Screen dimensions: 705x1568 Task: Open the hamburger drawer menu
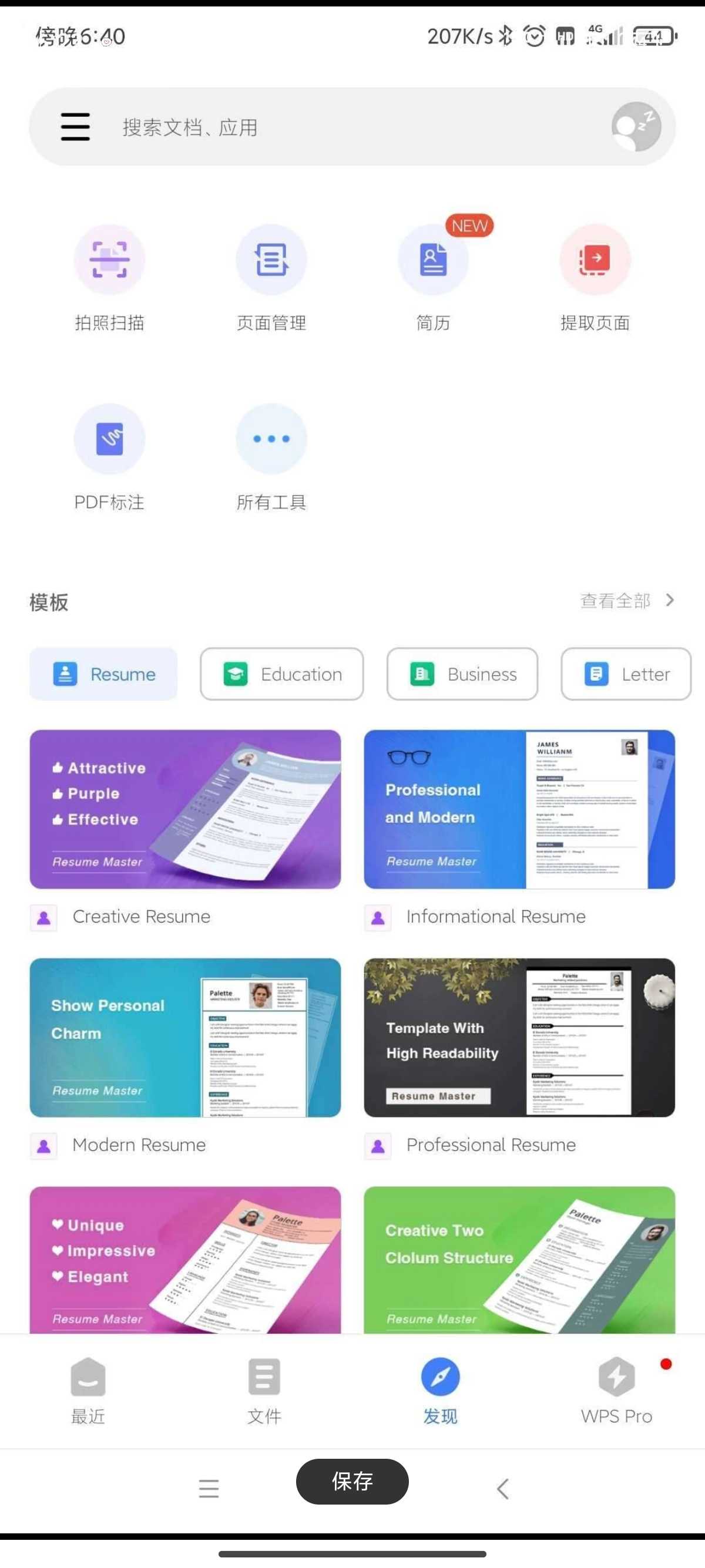tap(75, 127)
